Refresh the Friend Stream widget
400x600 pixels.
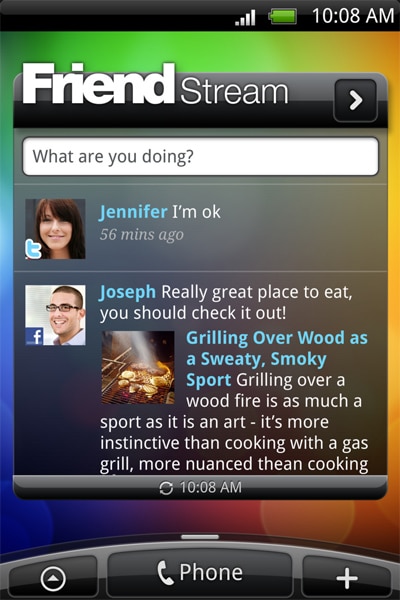(200, 488)
